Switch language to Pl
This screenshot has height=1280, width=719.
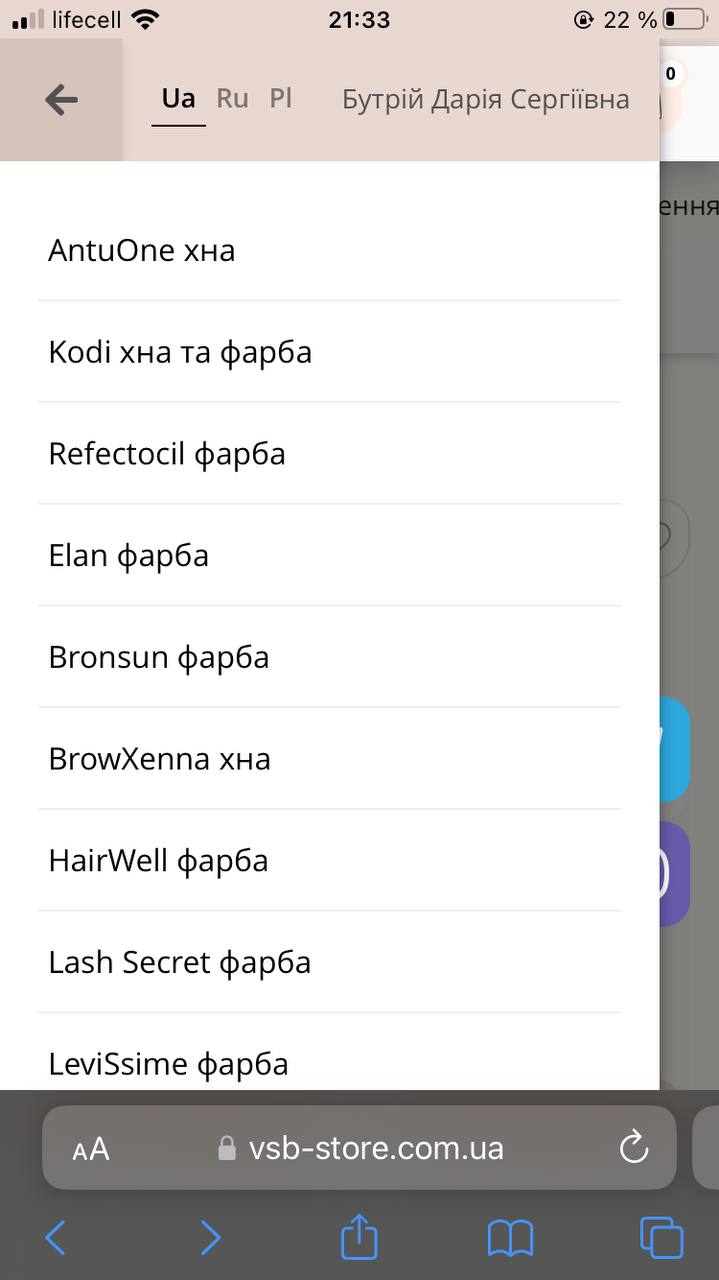tap(281, 99)
